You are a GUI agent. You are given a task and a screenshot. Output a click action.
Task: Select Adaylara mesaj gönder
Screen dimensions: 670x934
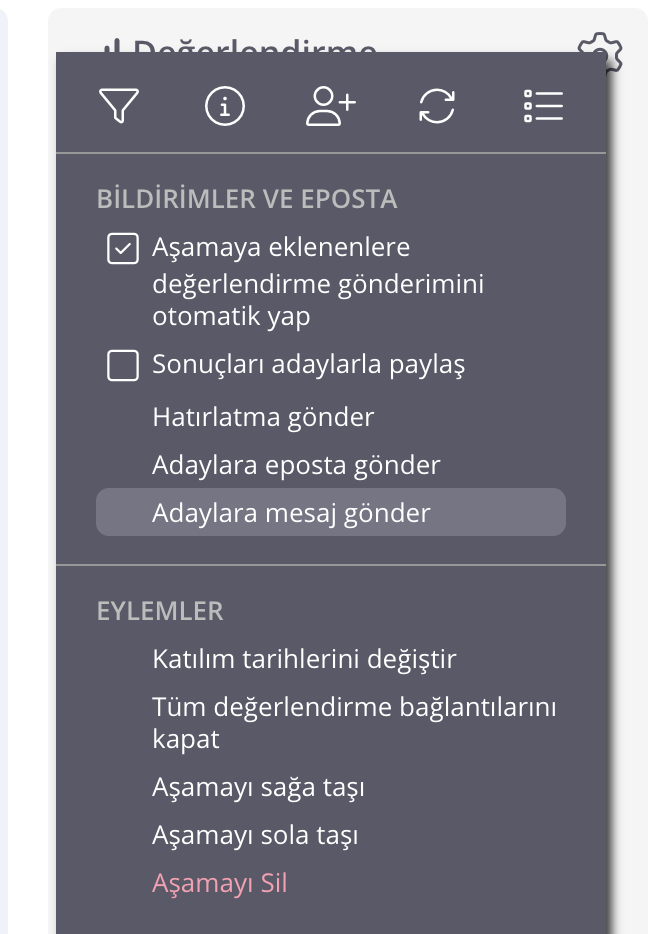291,513
